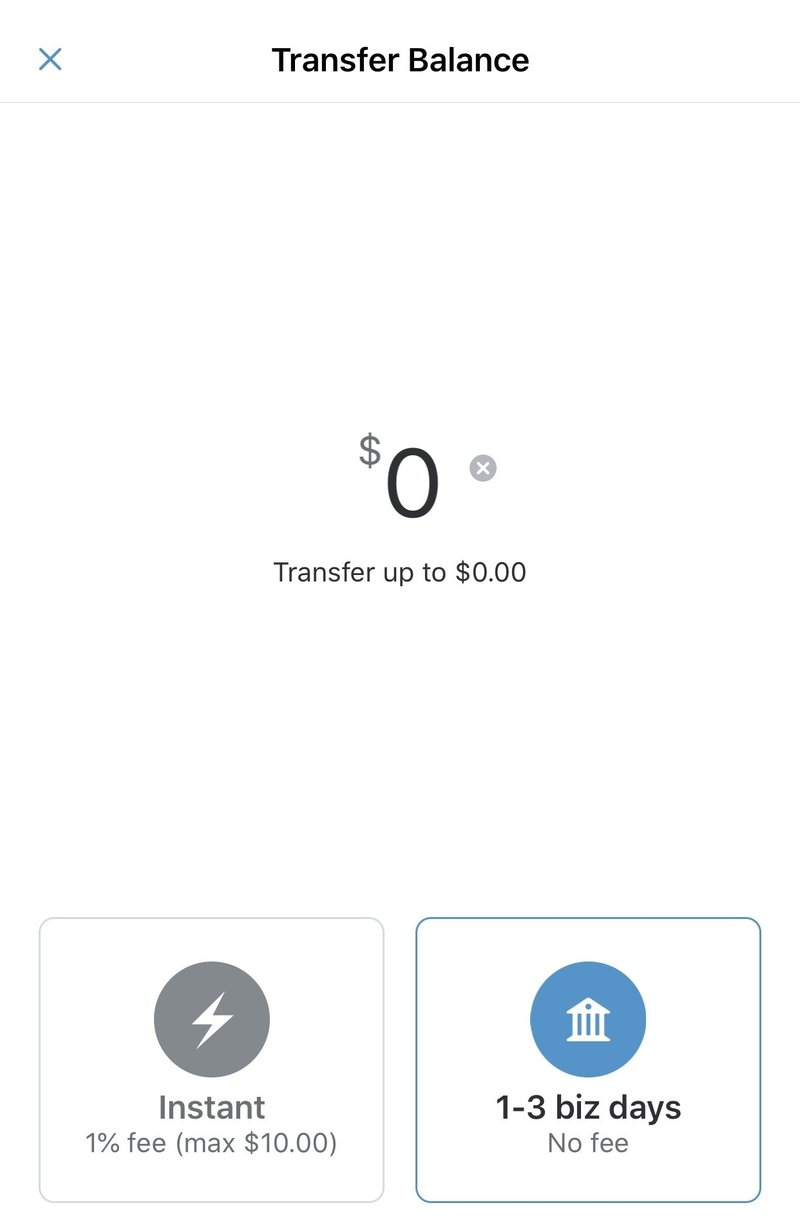This screenshot has height=1219, width=800.
Task: Click the No fee label
Action: (x=587, y=1142)
